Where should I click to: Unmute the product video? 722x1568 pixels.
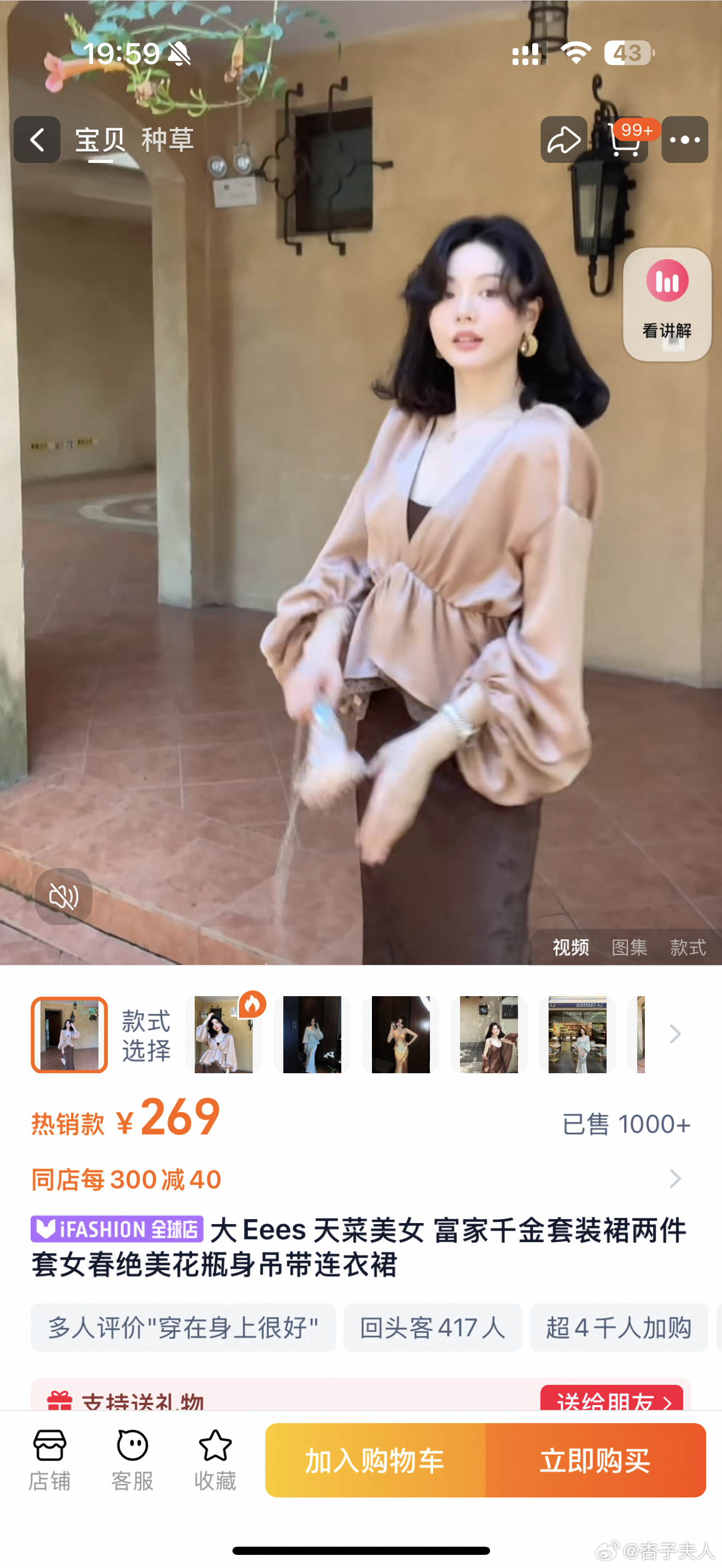(x=64, y=896)
